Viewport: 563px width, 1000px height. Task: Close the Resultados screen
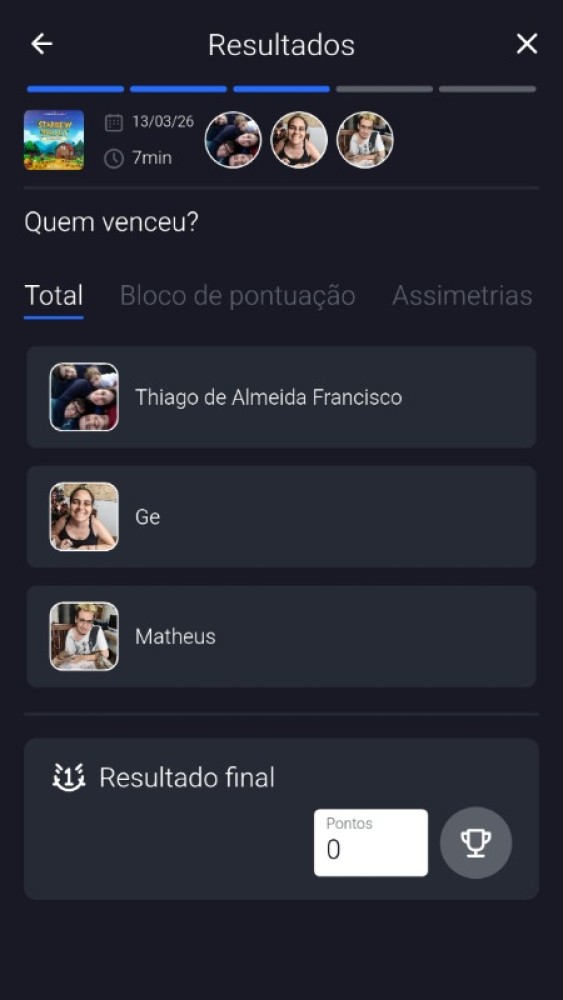click(527, 44)
